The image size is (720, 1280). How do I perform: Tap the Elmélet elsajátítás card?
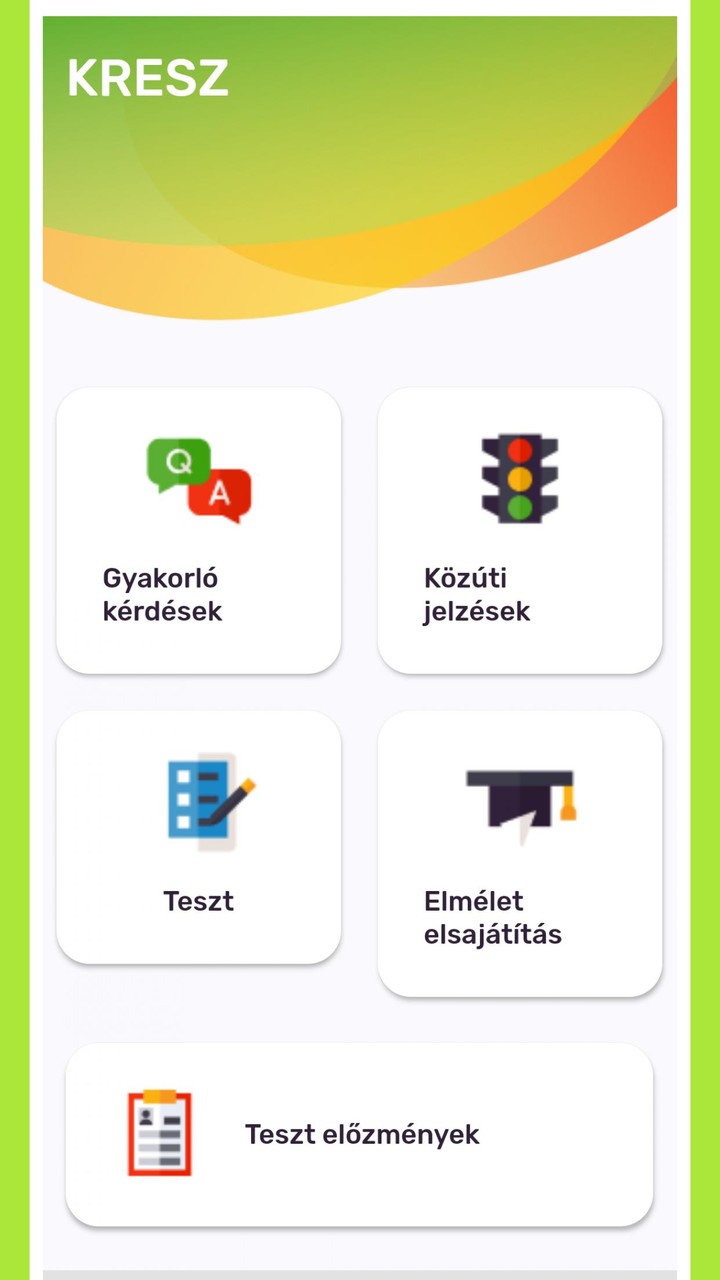(519, 850)
